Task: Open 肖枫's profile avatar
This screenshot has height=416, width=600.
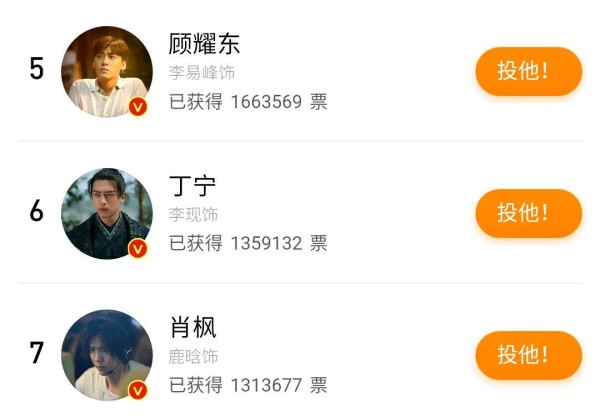Action: (x=107, y=355)
